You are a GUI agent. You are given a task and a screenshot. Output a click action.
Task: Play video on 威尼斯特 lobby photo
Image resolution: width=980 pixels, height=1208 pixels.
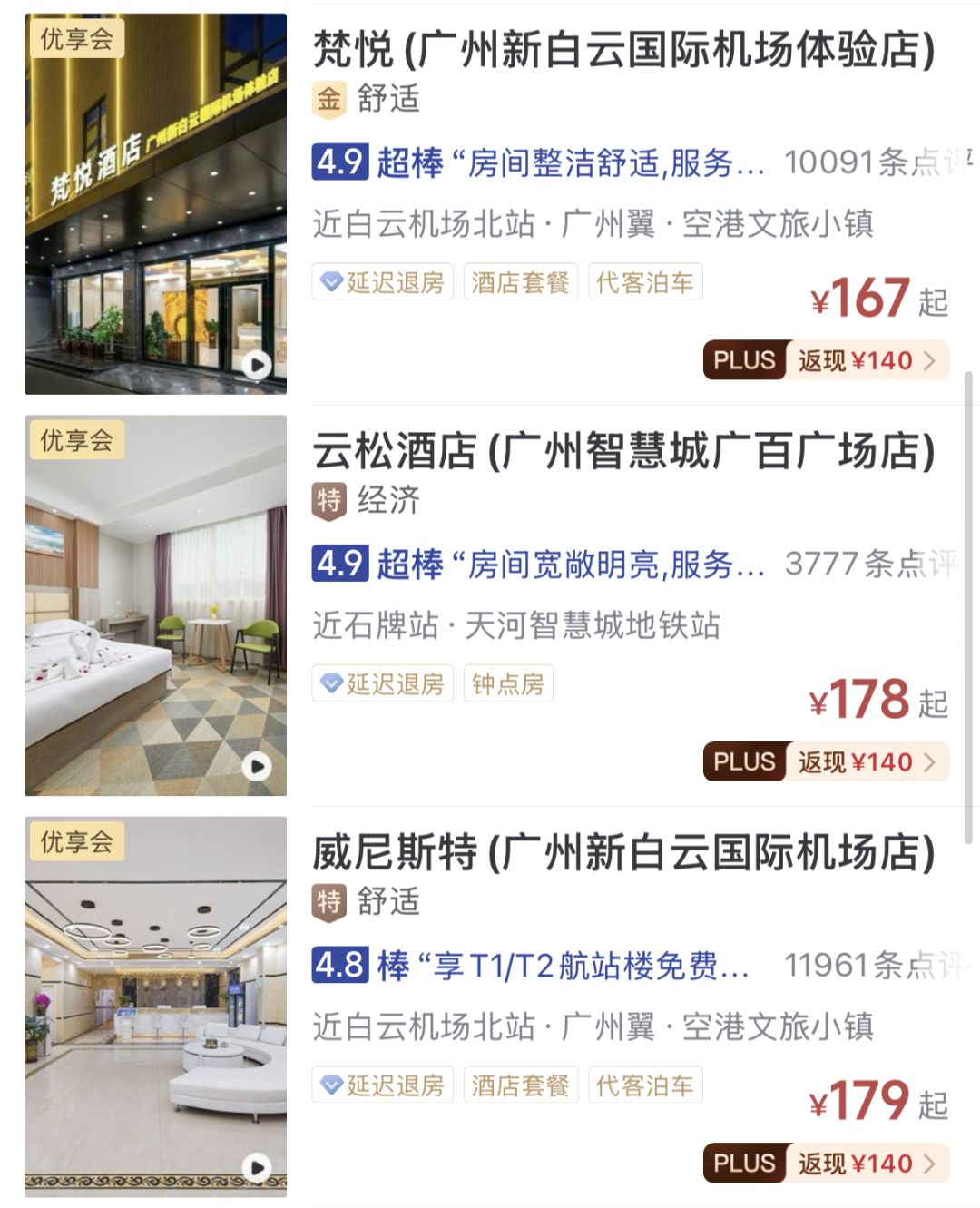click(257, 1167)
